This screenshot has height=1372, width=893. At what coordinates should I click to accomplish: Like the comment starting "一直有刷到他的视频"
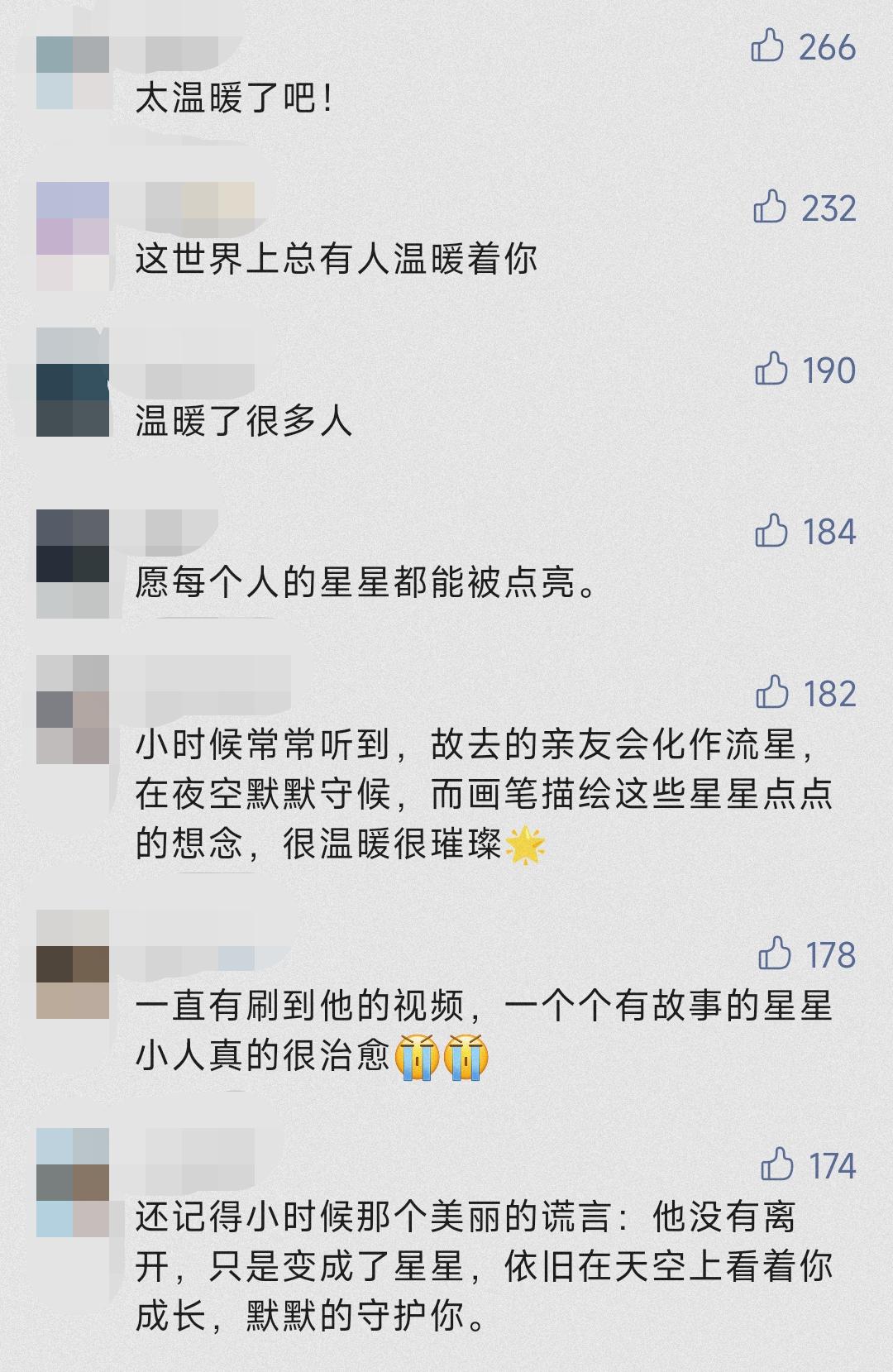pyautogui.click(x=774, y=954)
